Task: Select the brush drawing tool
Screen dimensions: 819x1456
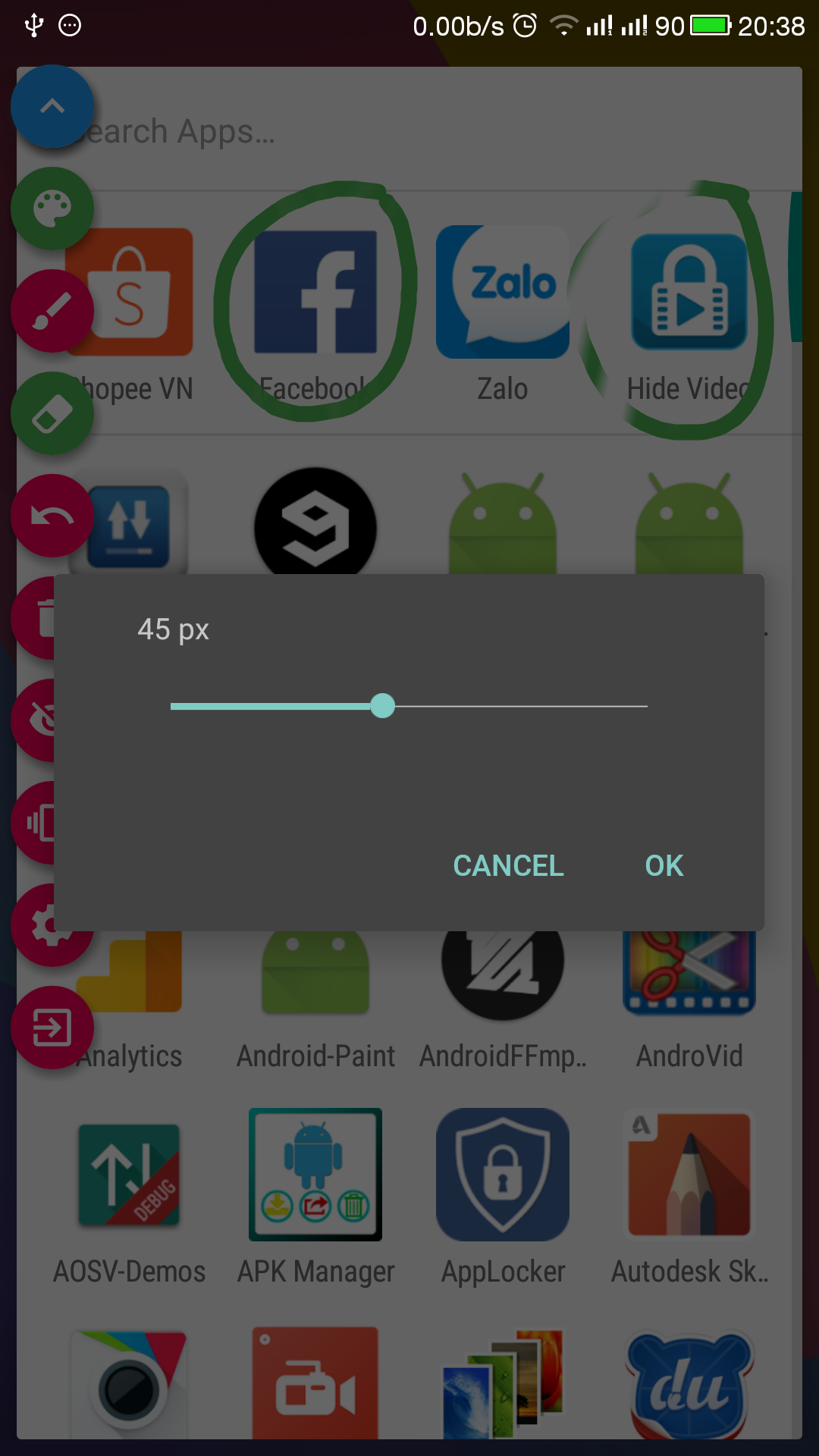Action: click(x=52, y=311)
